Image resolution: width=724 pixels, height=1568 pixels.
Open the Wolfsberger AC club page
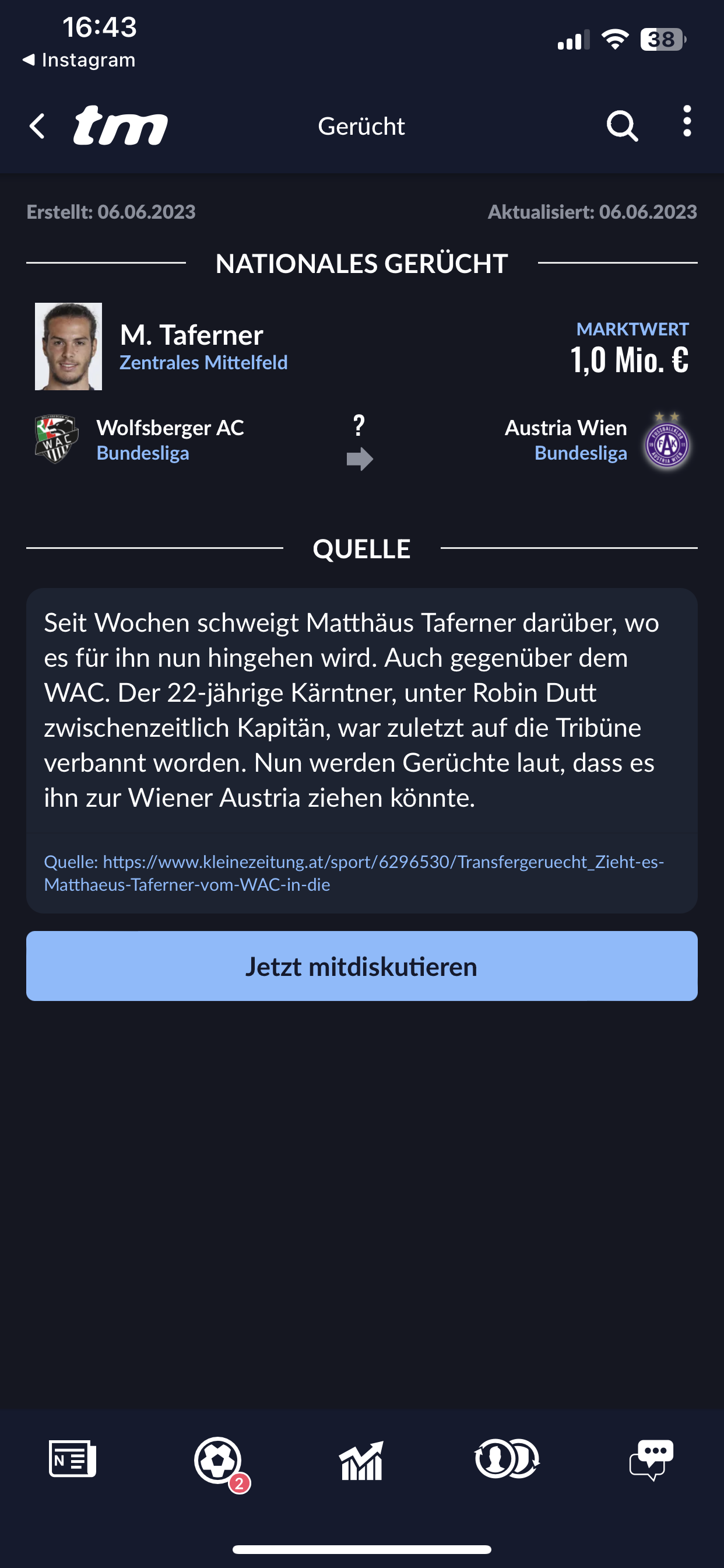click(x=170, y=428)
